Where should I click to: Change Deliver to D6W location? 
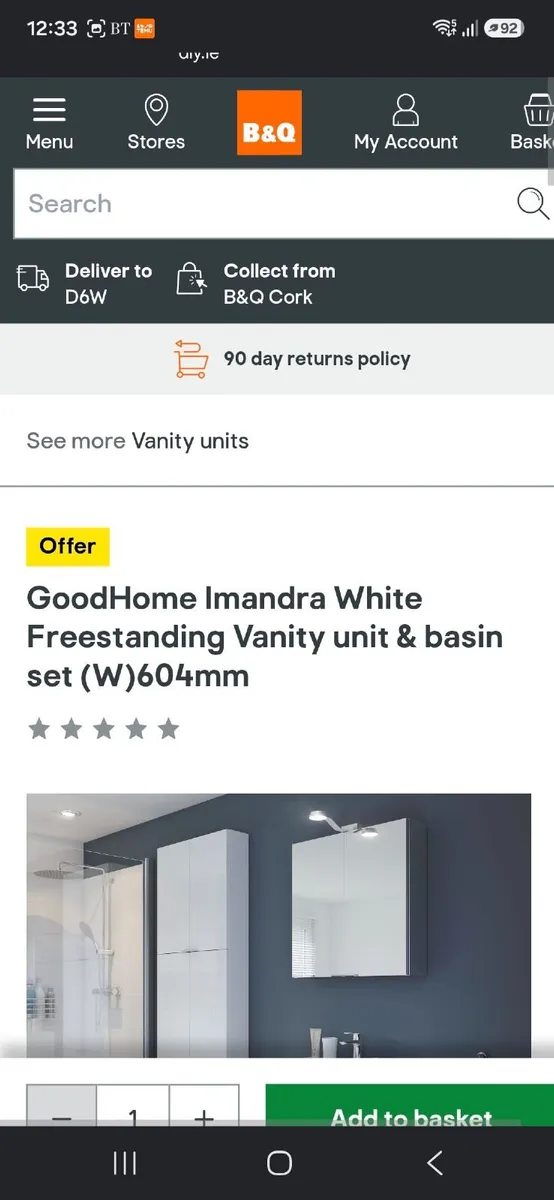[x=85, y=284]
